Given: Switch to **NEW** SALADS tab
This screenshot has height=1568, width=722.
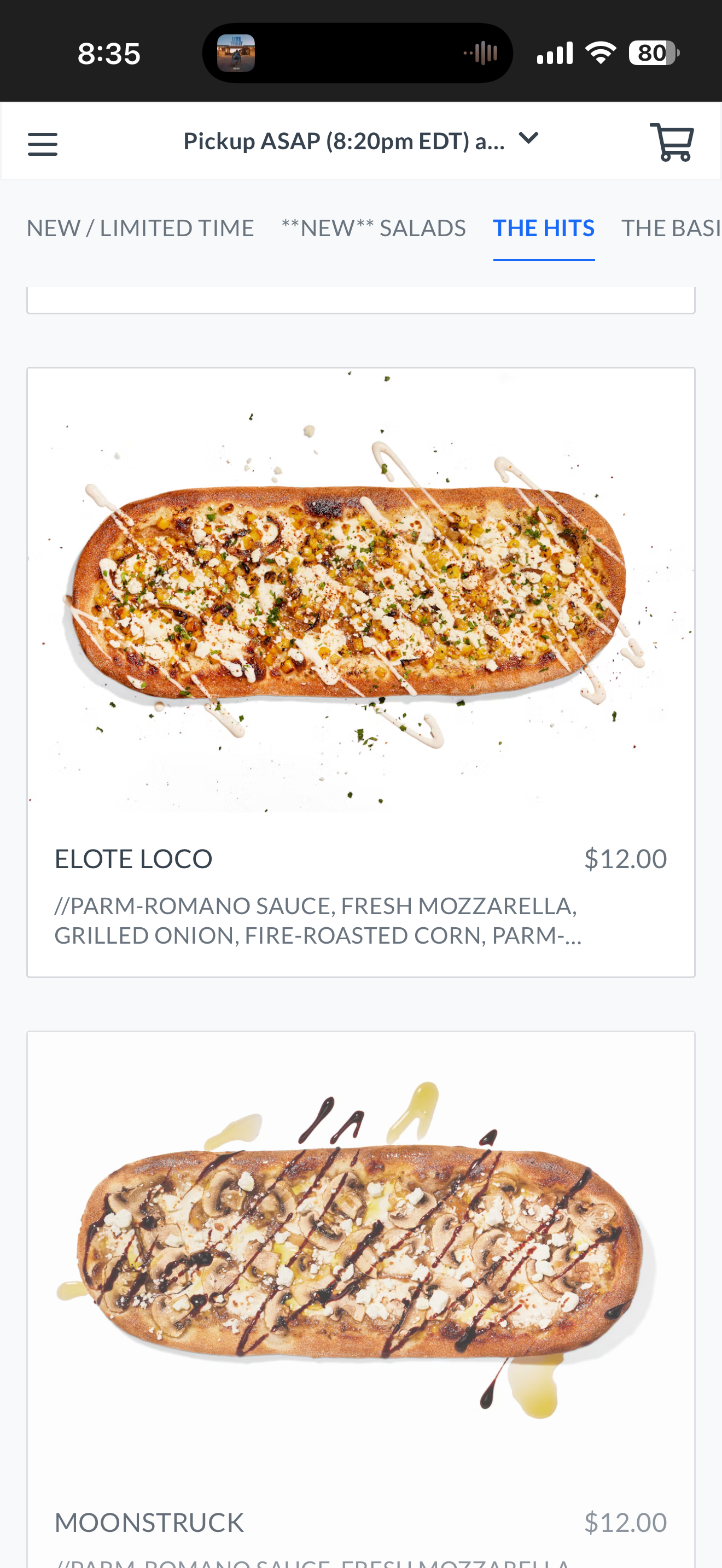Looking at the screenshot, I should point(373,229).
